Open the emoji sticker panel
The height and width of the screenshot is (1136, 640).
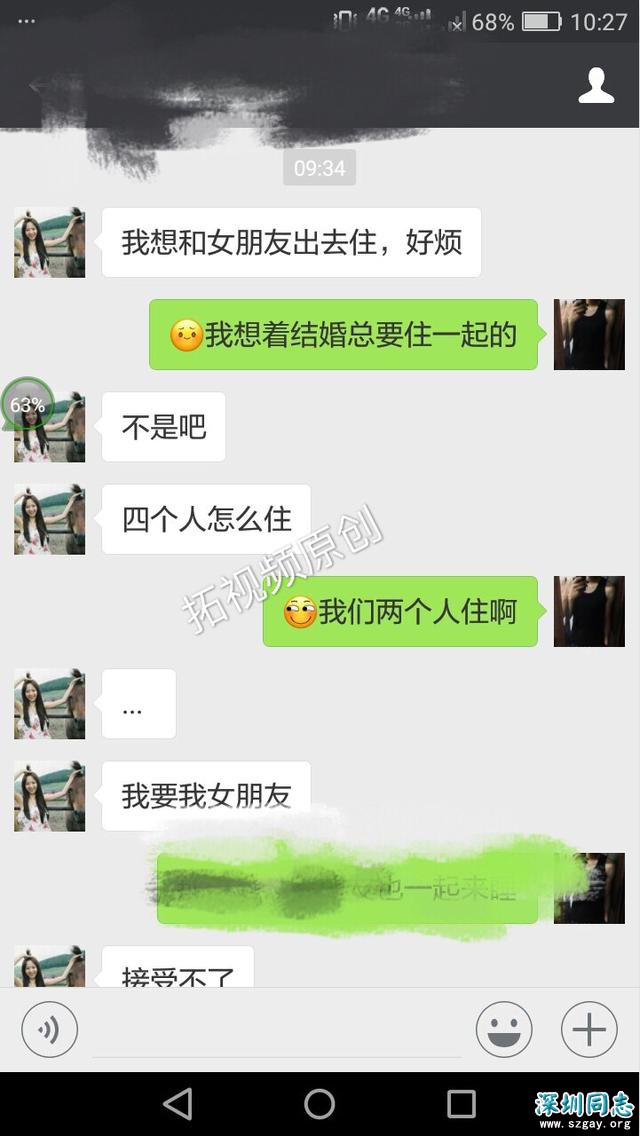coord(504,1029)
